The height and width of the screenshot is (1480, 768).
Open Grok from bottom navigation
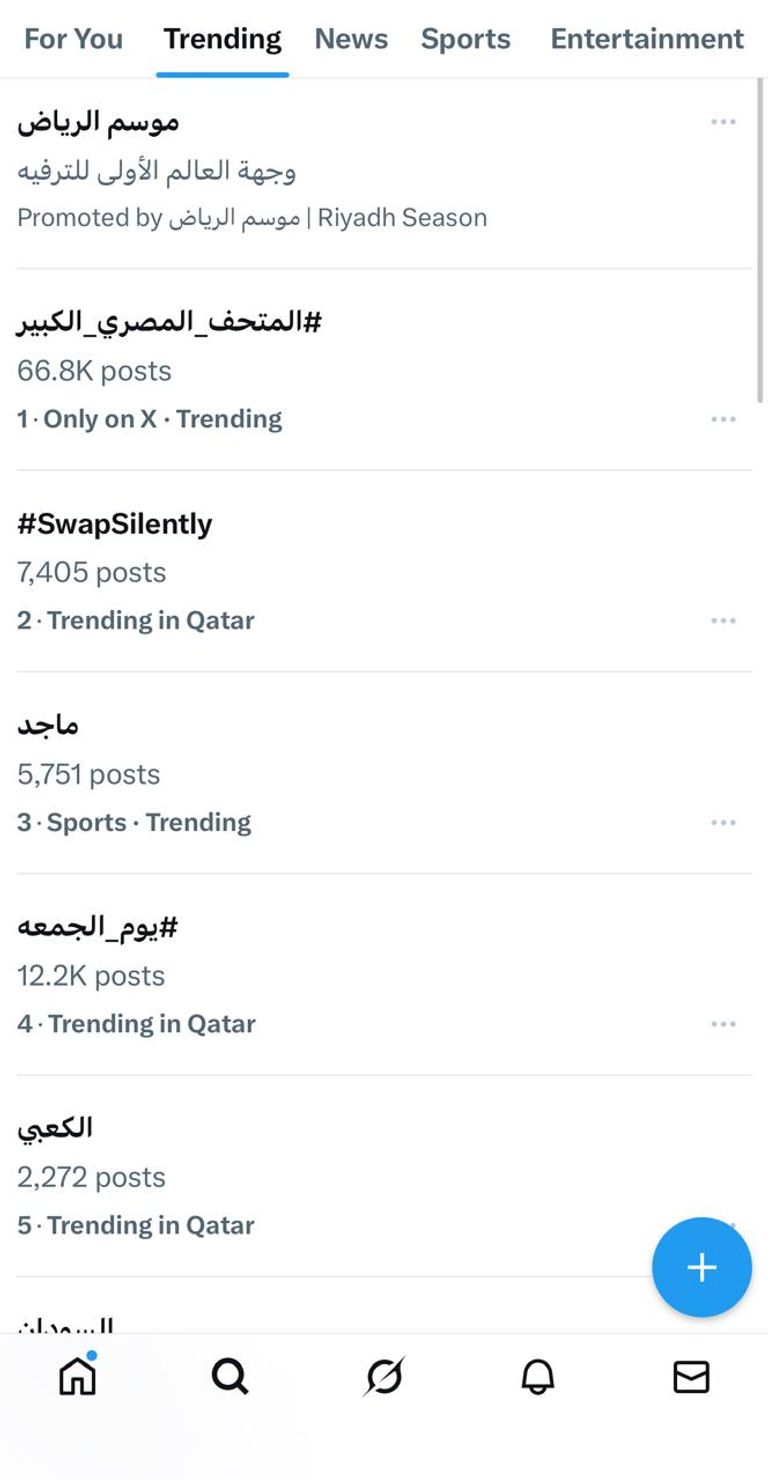pyautogui.click(x=384, y=1377)
